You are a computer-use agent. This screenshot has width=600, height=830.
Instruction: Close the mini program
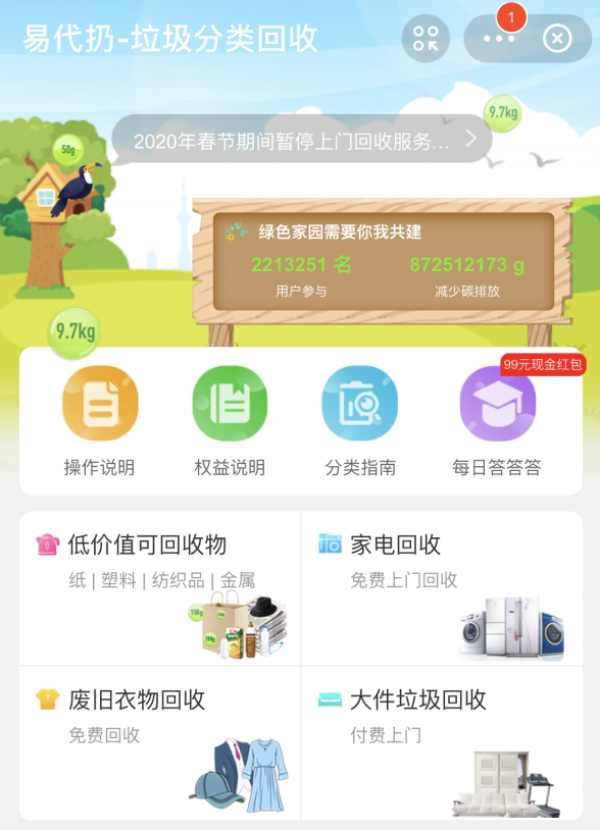557,39
